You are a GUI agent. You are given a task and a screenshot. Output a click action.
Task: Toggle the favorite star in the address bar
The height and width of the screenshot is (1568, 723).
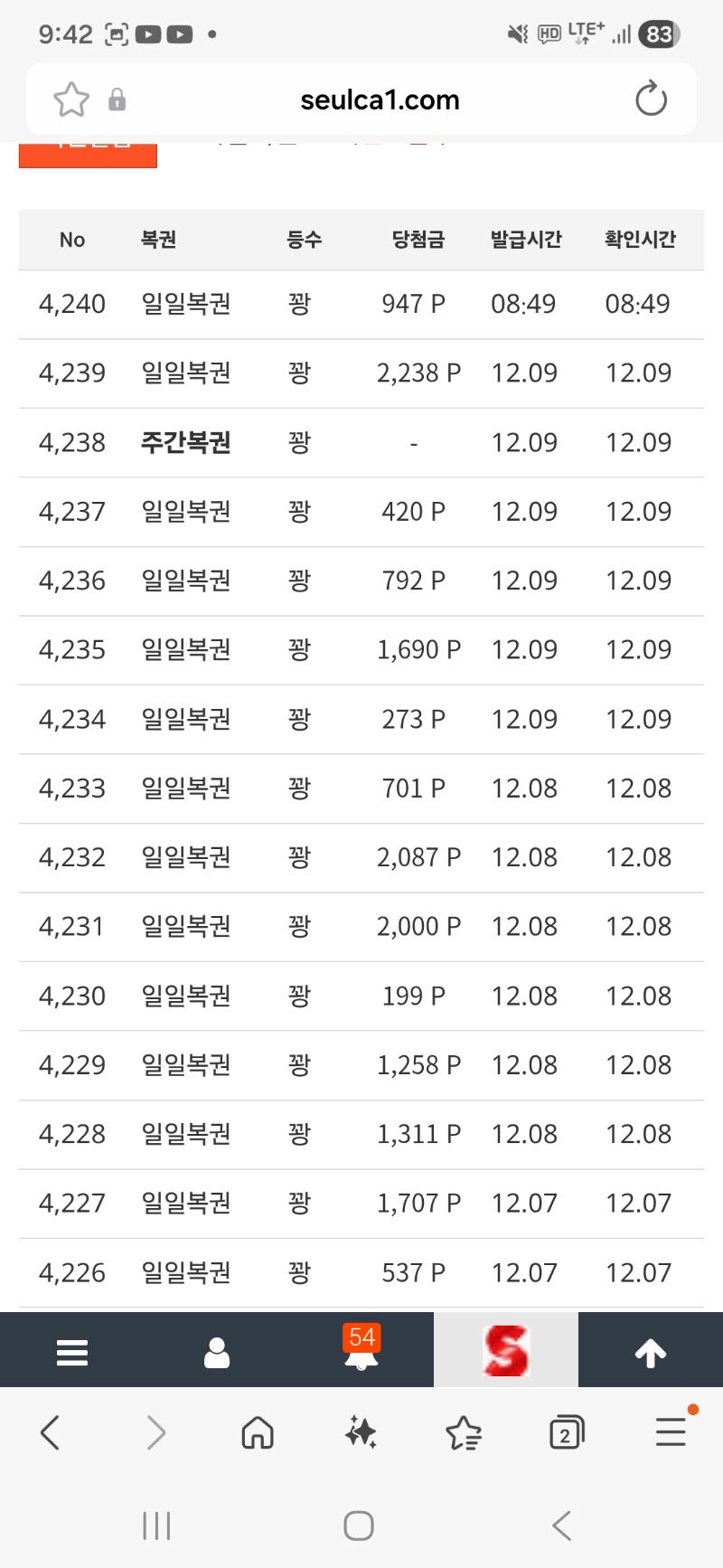pyautogui.click(x=71, y=99)
